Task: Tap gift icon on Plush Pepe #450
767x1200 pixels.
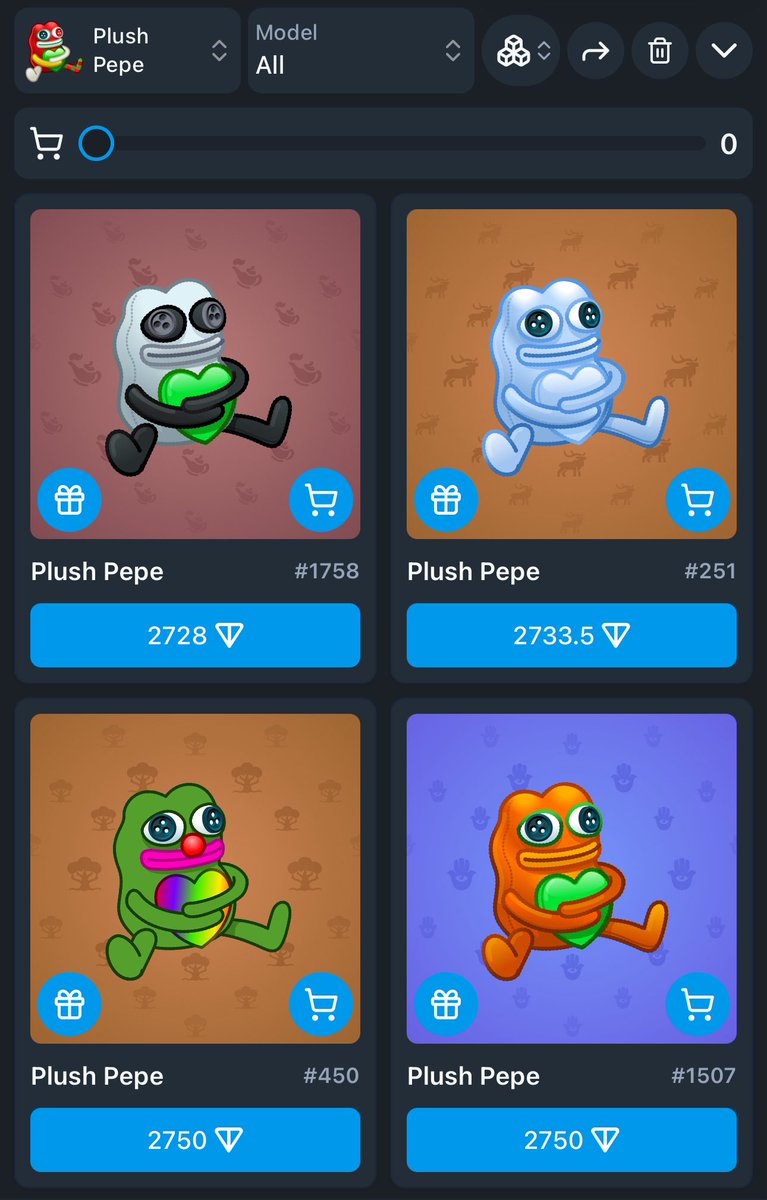Action: coord(70,1003)
